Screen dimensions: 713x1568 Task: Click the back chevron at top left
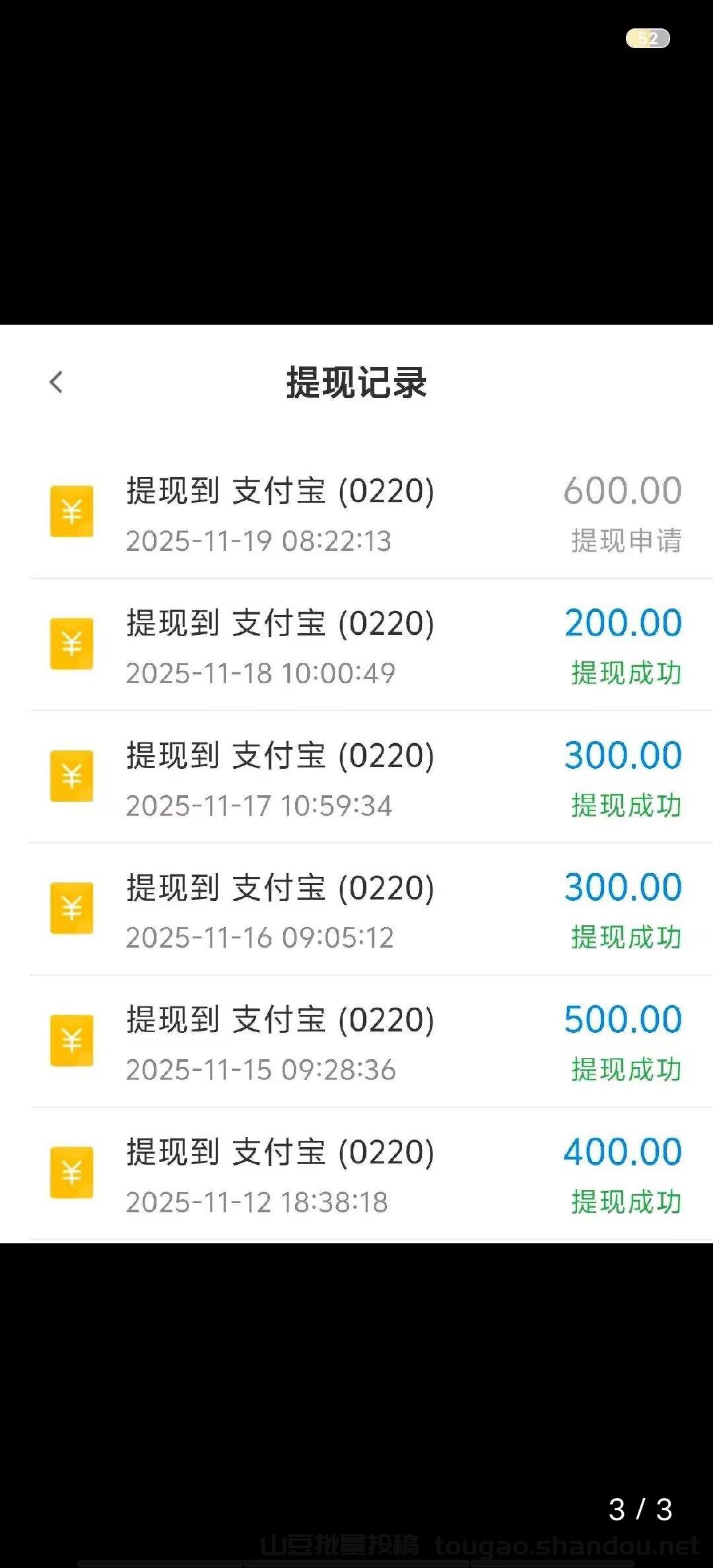tap(57, 381)
